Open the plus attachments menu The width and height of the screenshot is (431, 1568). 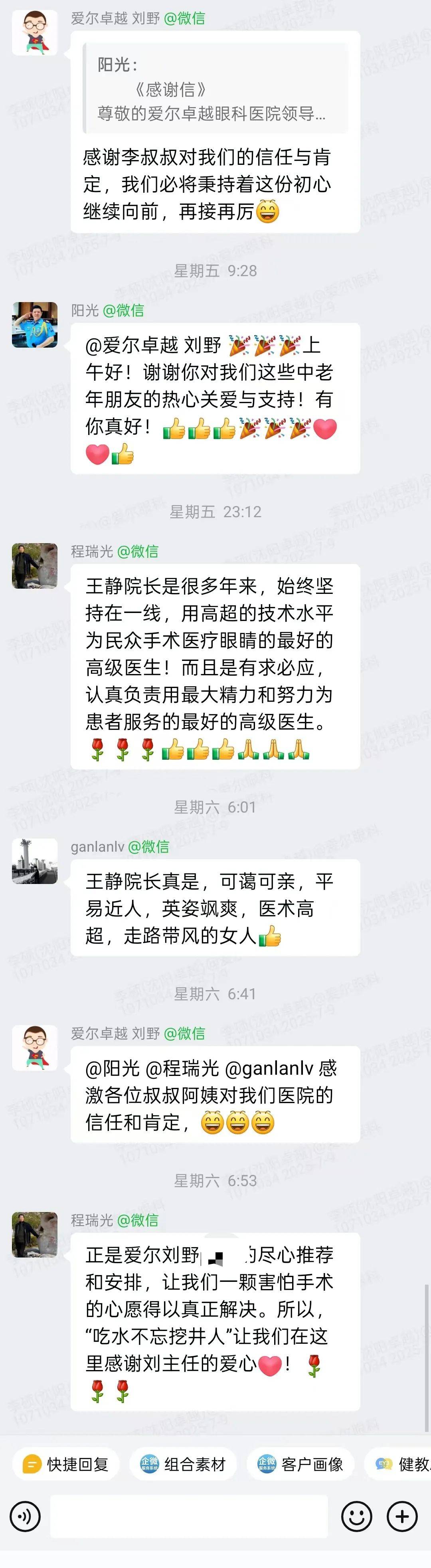(x=402, y=1516)
